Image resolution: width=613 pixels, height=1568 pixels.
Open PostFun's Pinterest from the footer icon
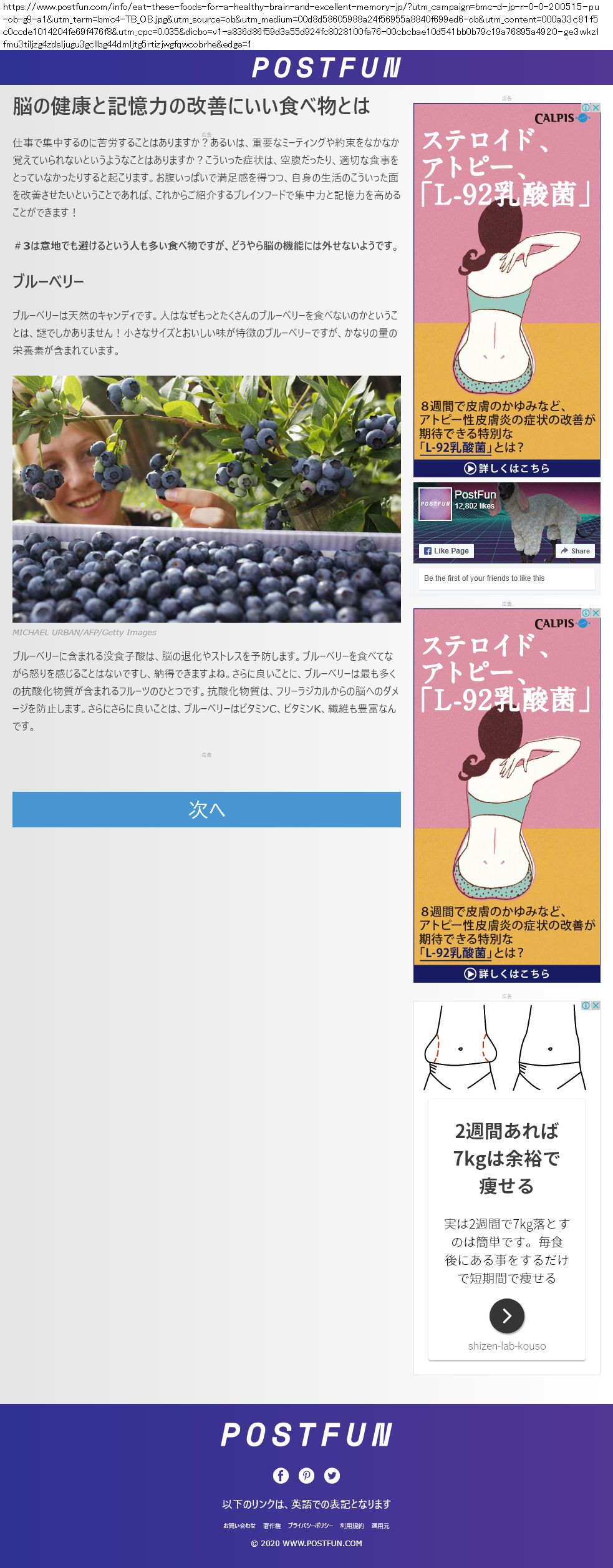pos(306,1475)
